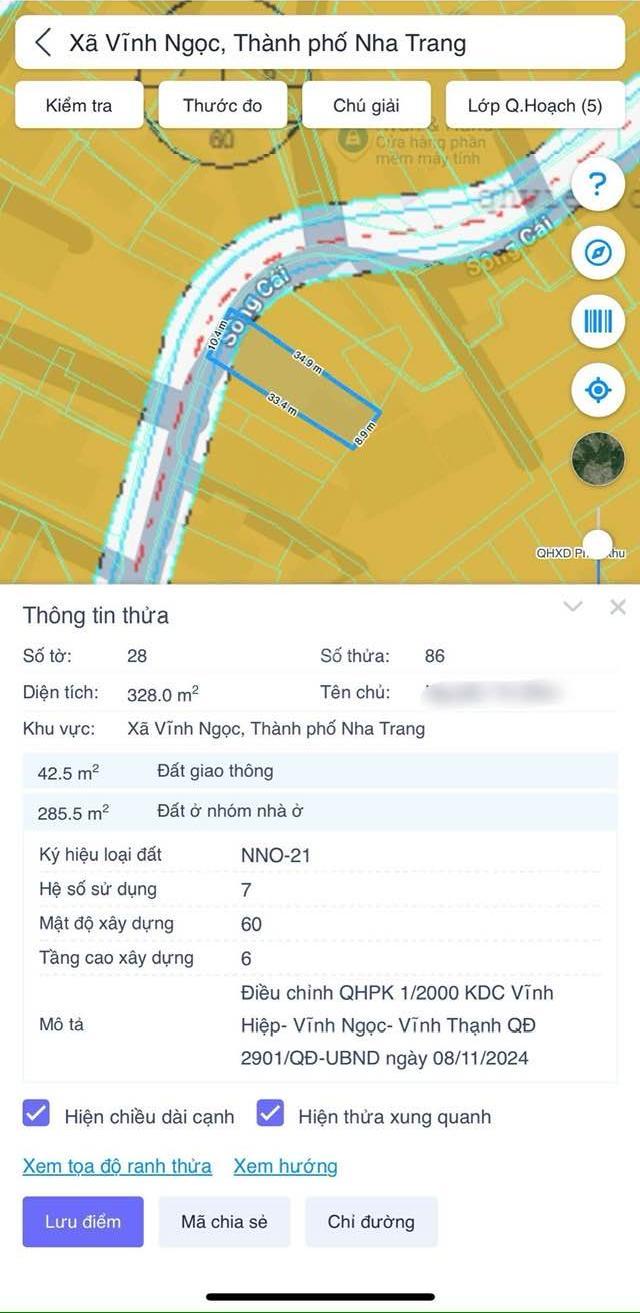Open the Thước đo measuring tool
Screen dimensions: 640x1313
coord(222,105)
